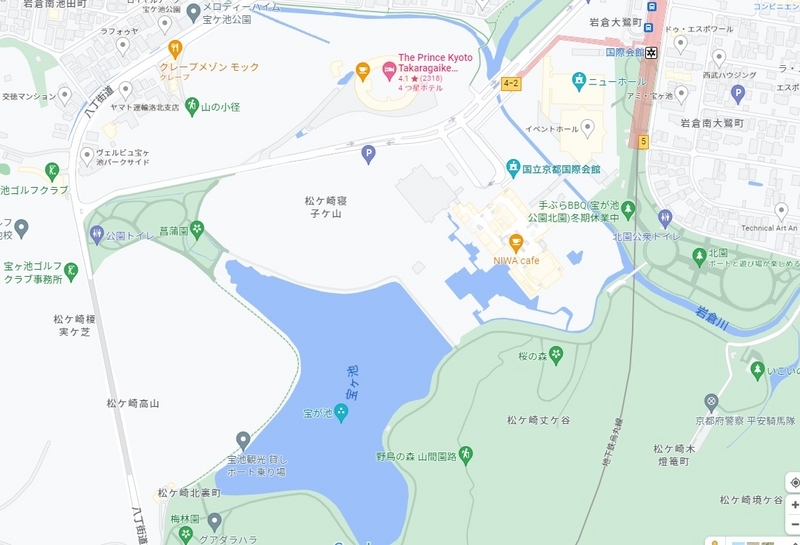The height and width of the screenshot is (545, 800).
Task: Select the 宝ヶ池ゴルフクラブ事務所 marker
Action: click(x=71, y=272)
